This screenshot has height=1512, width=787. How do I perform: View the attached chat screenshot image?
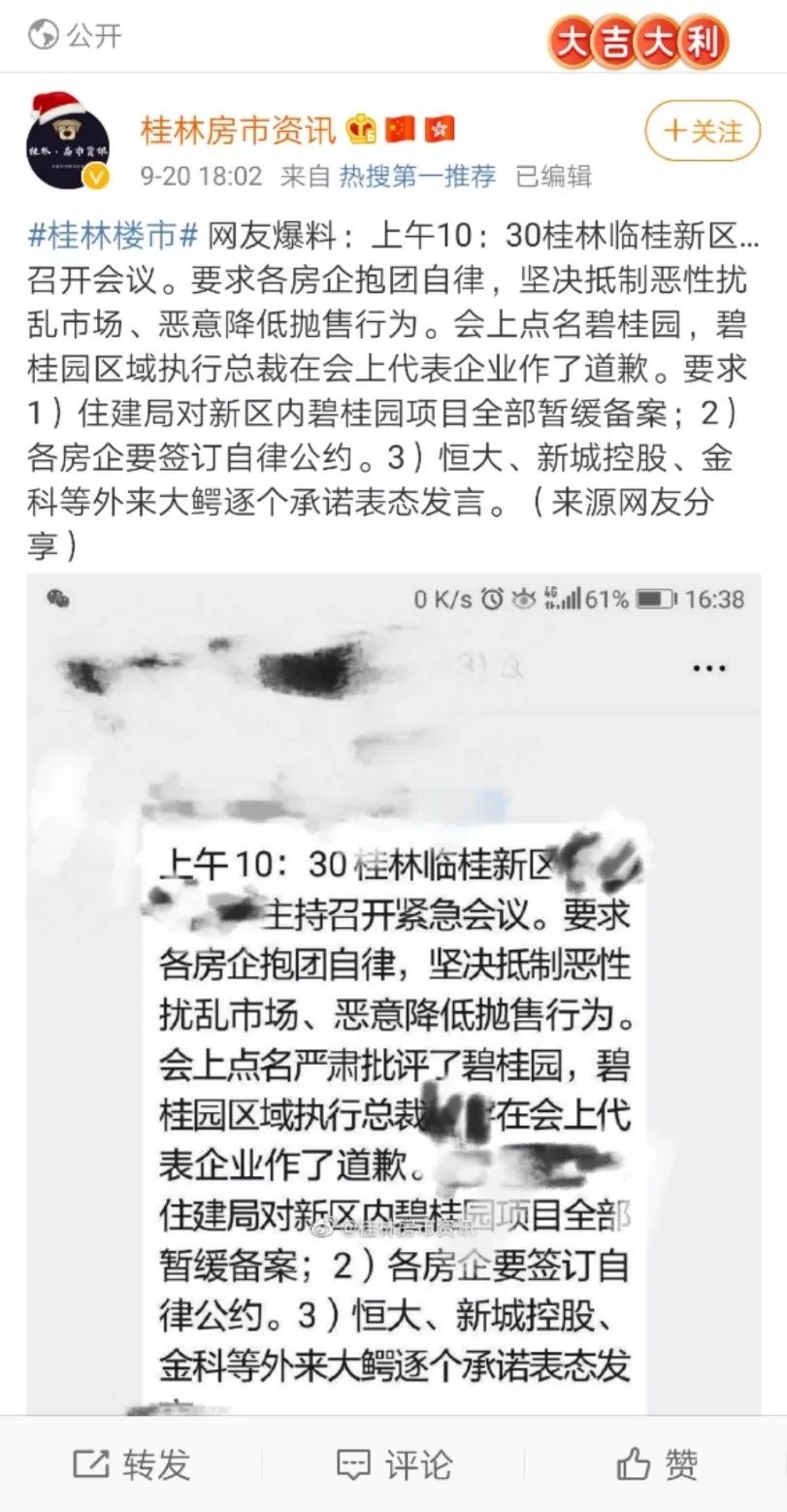click(x=393, y=990)
